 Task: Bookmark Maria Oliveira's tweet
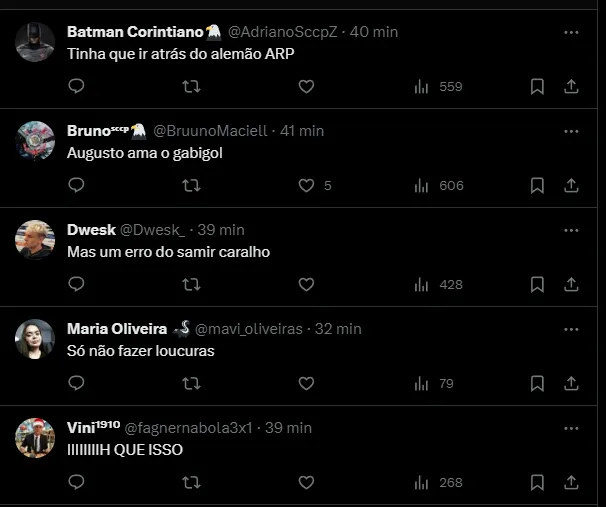pos(537,383)
